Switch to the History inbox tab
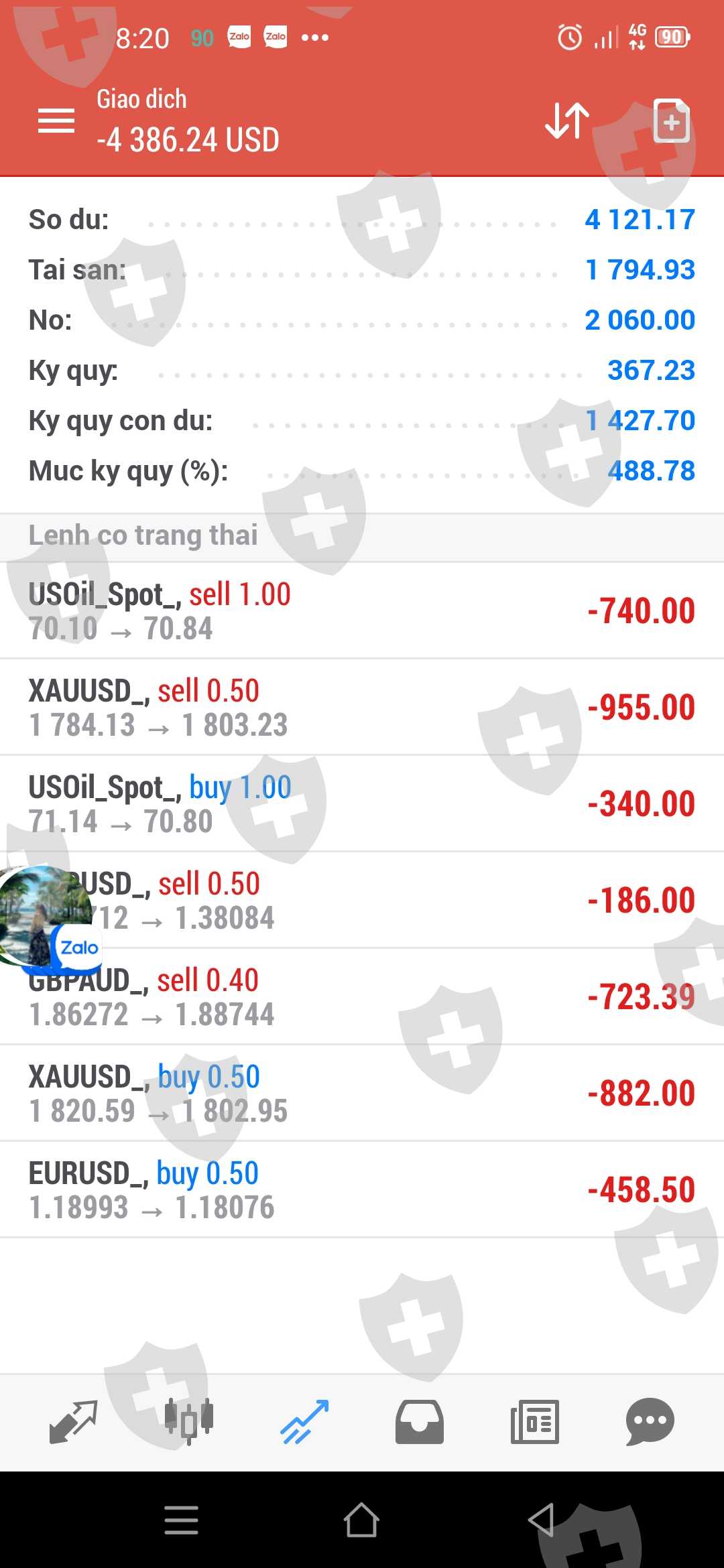Image resolution: width=724 pixels, height=1568 pixels. 420,1421
